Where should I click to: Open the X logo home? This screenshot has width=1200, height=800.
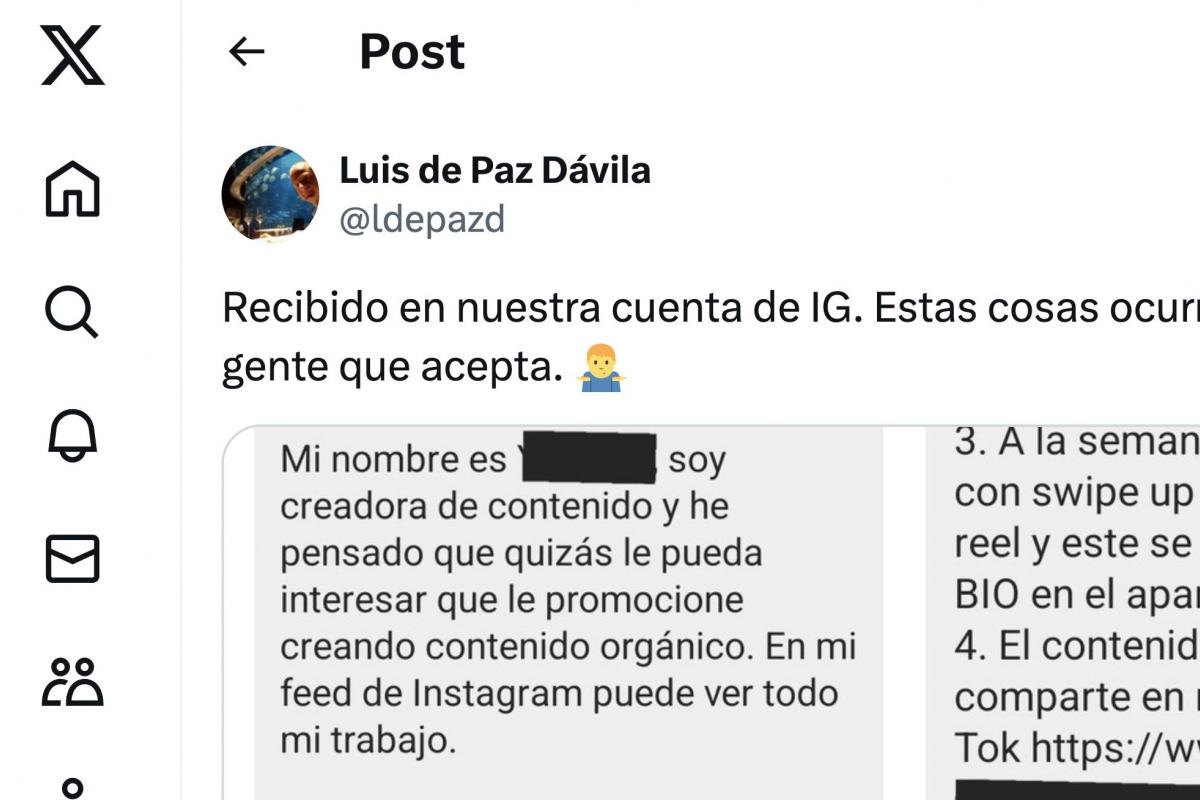[72, 54]
